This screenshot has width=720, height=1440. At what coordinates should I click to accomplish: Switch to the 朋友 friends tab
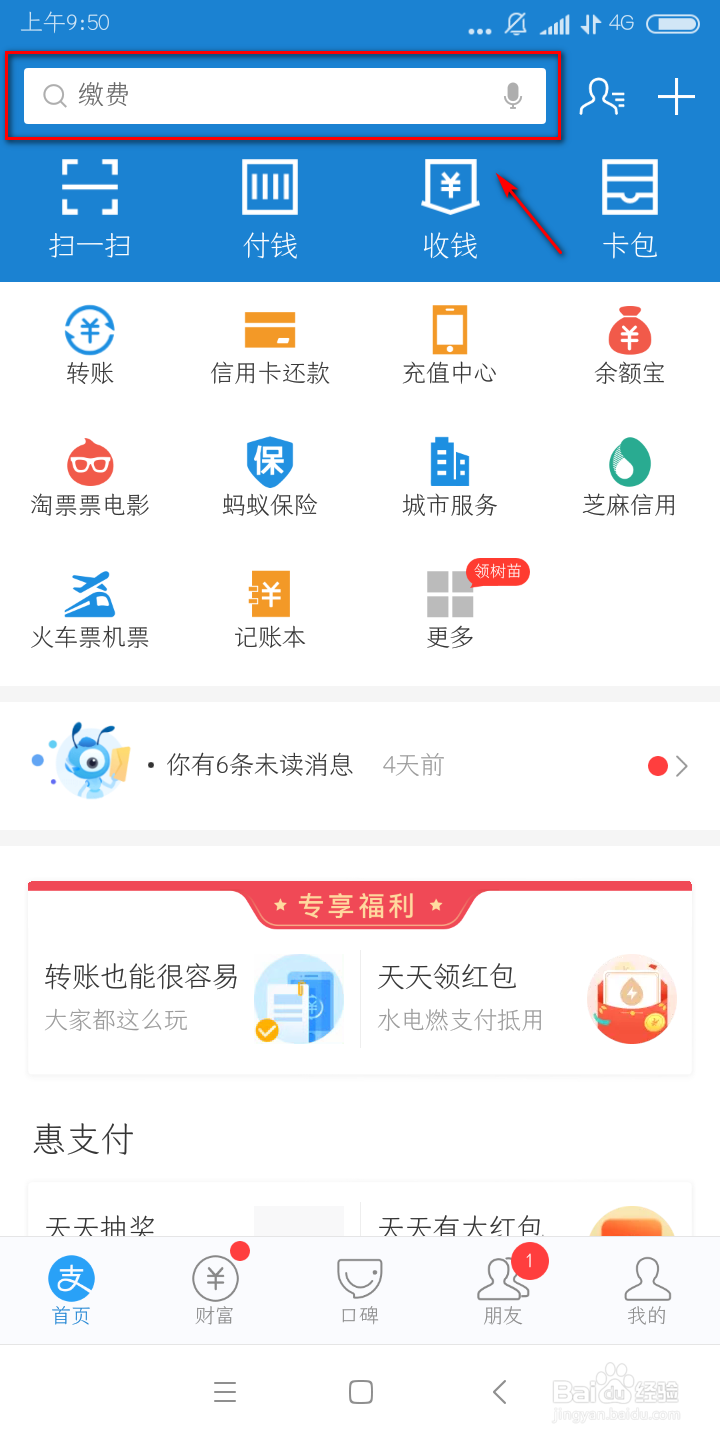click(x=502, y=1290)
